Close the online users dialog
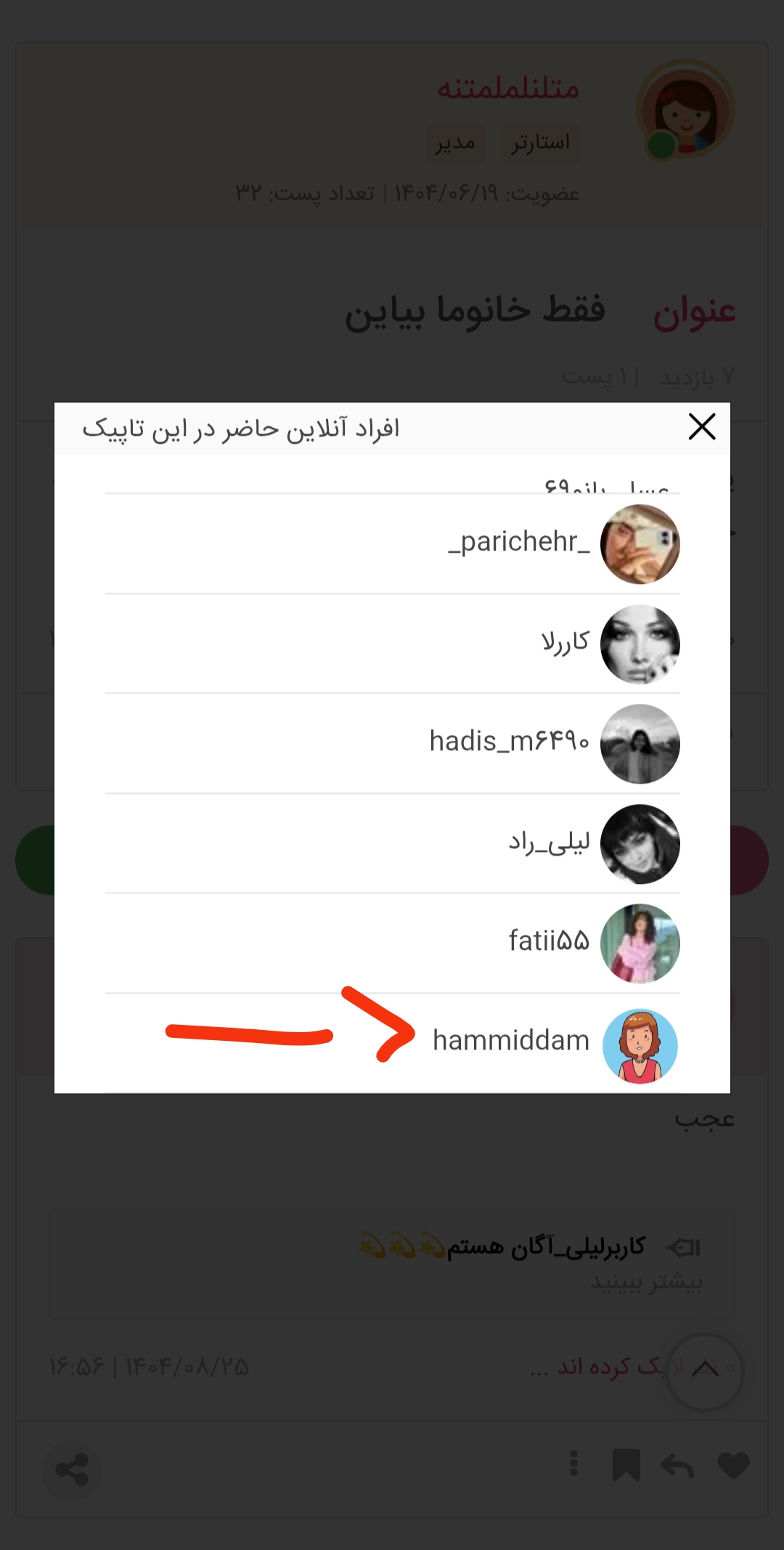Image resolution: width=784 pixels, height=1550 pixels. pos(701,427)
